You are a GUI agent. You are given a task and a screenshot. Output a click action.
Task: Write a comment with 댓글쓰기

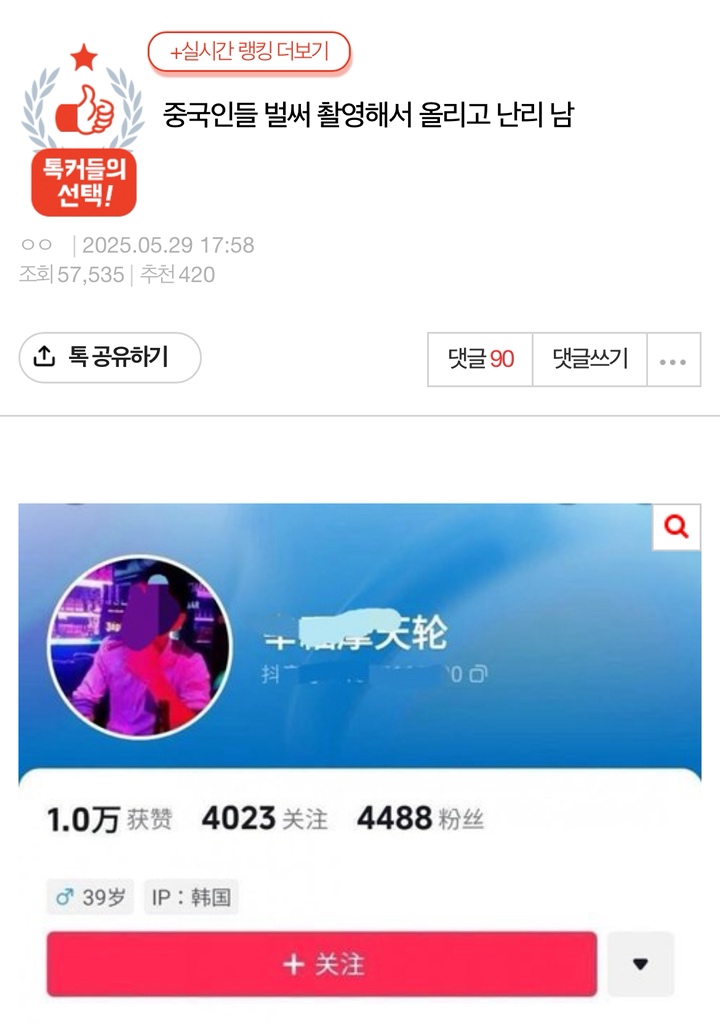[590, 359]
